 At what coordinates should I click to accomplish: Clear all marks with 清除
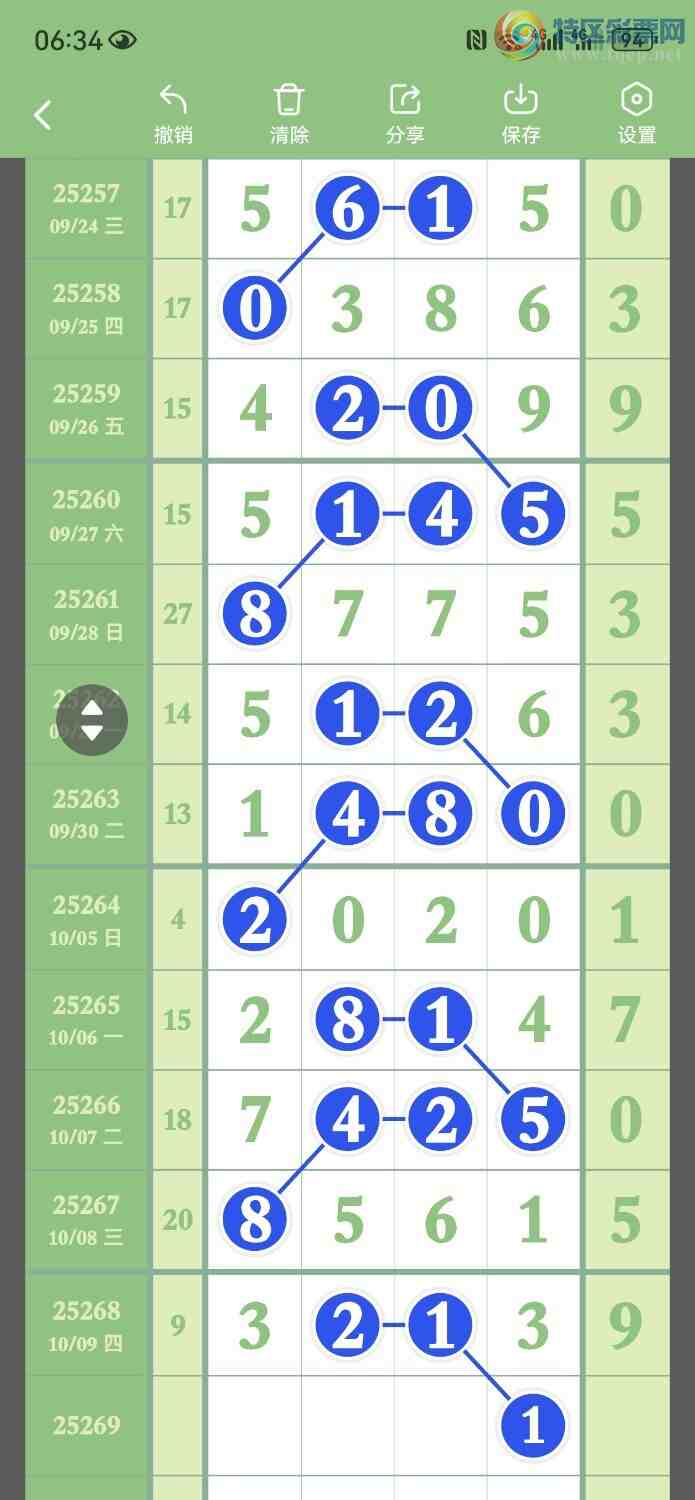(x=289, y=114)
